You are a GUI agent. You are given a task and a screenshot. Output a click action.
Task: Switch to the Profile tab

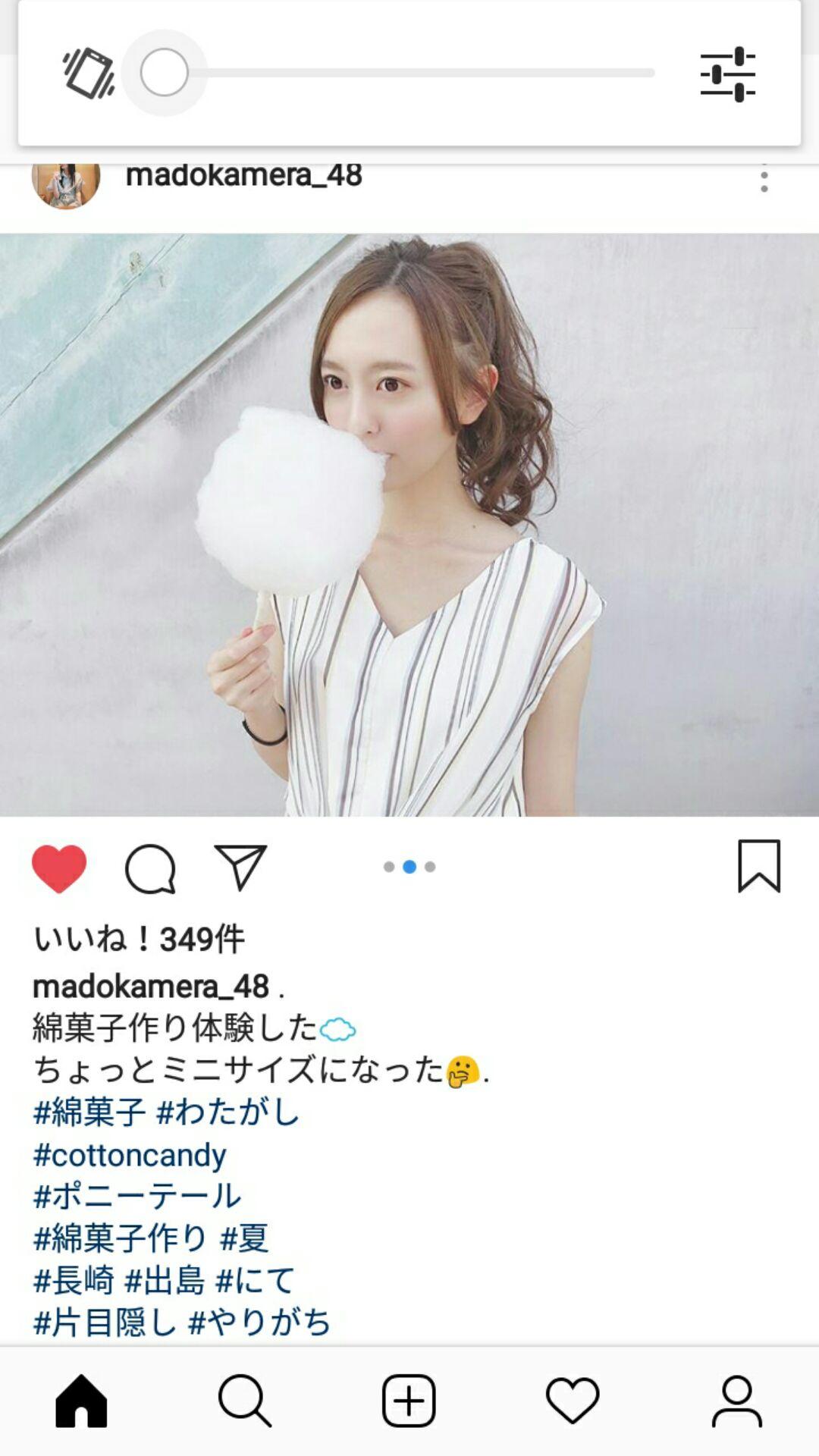[736, 1401]
